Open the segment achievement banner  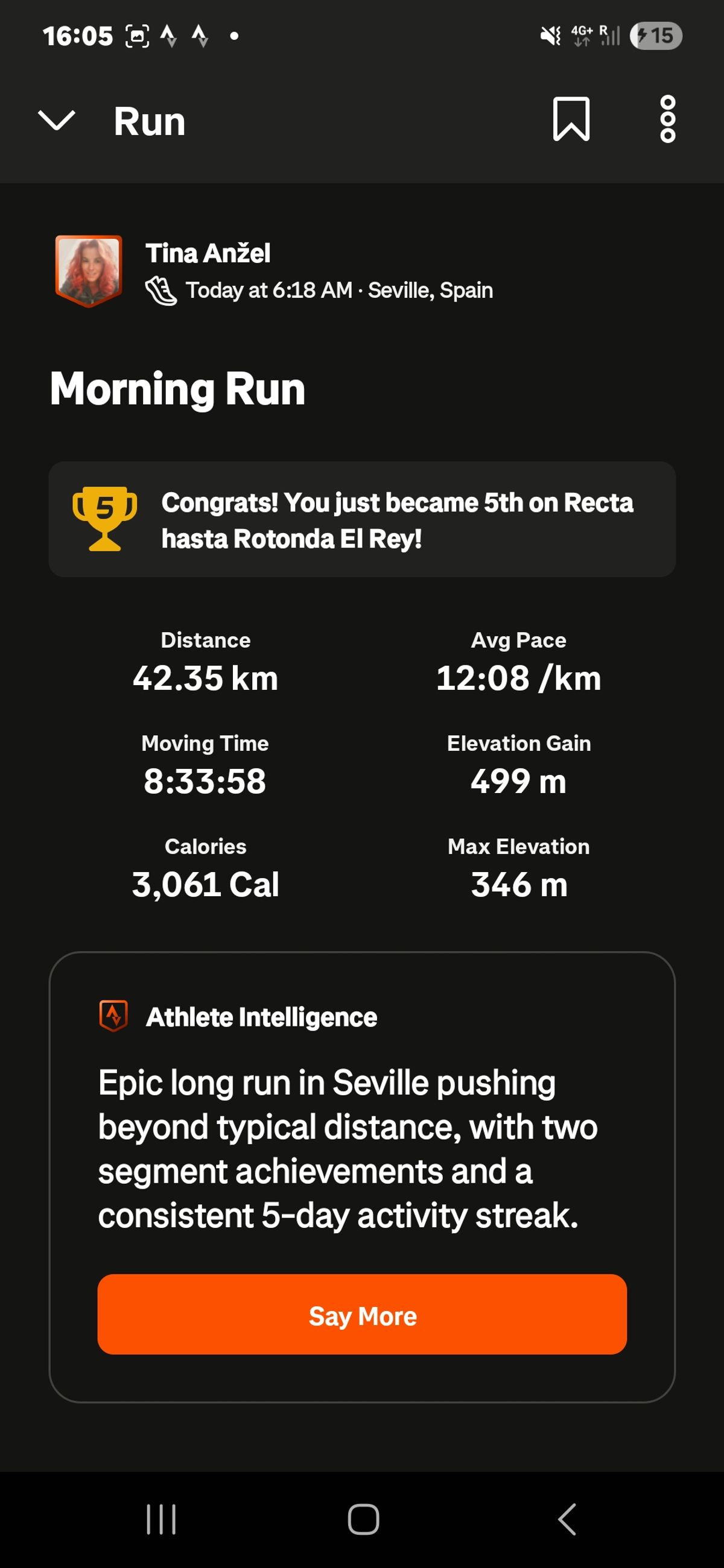click(361, 517)
